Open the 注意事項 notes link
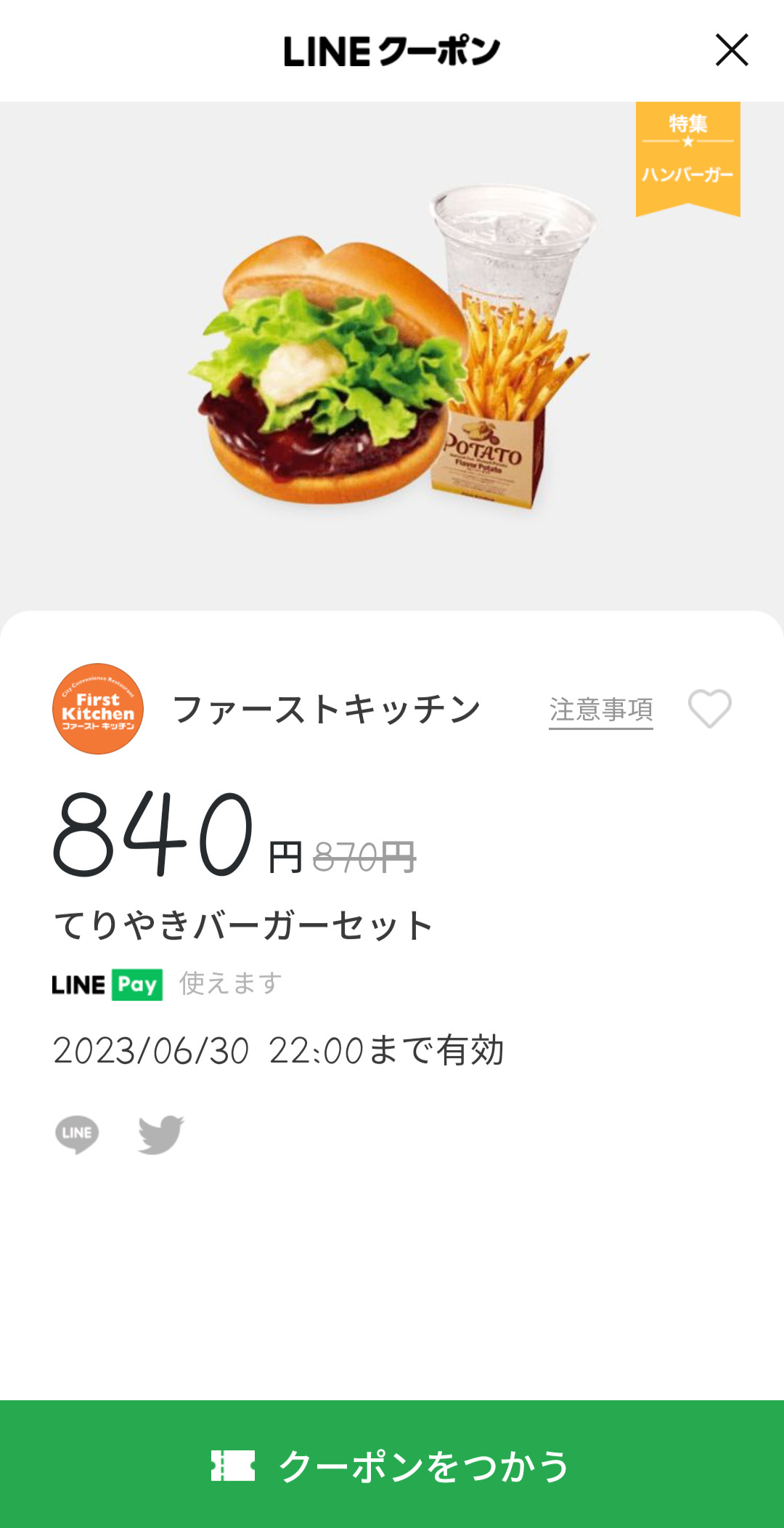This screenshot has height=1528, width=784. [600, 710]
